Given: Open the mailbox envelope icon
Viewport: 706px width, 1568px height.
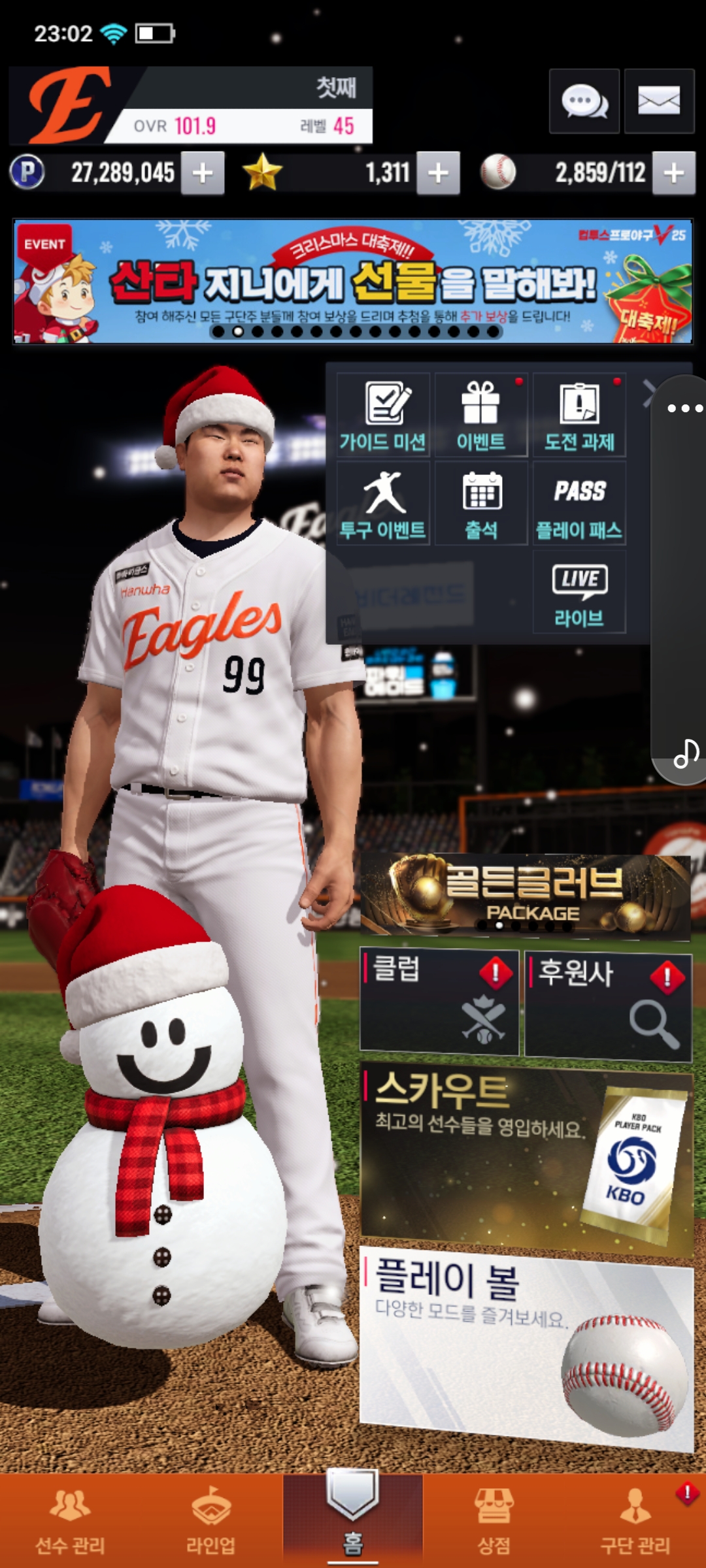Looking at the screenshot, I should pos(658,101).
